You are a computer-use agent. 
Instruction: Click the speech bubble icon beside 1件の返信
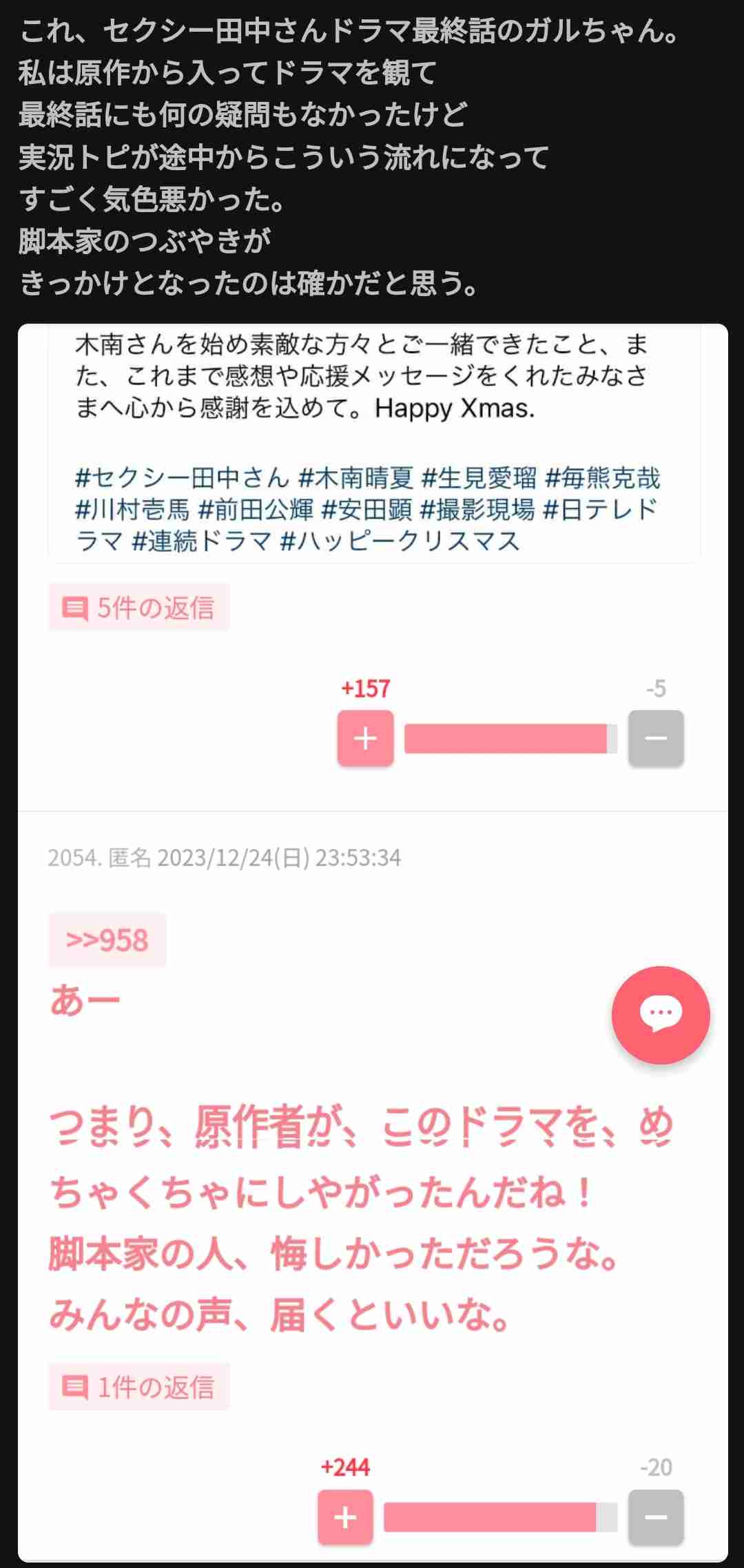(x=74, y=1386)
